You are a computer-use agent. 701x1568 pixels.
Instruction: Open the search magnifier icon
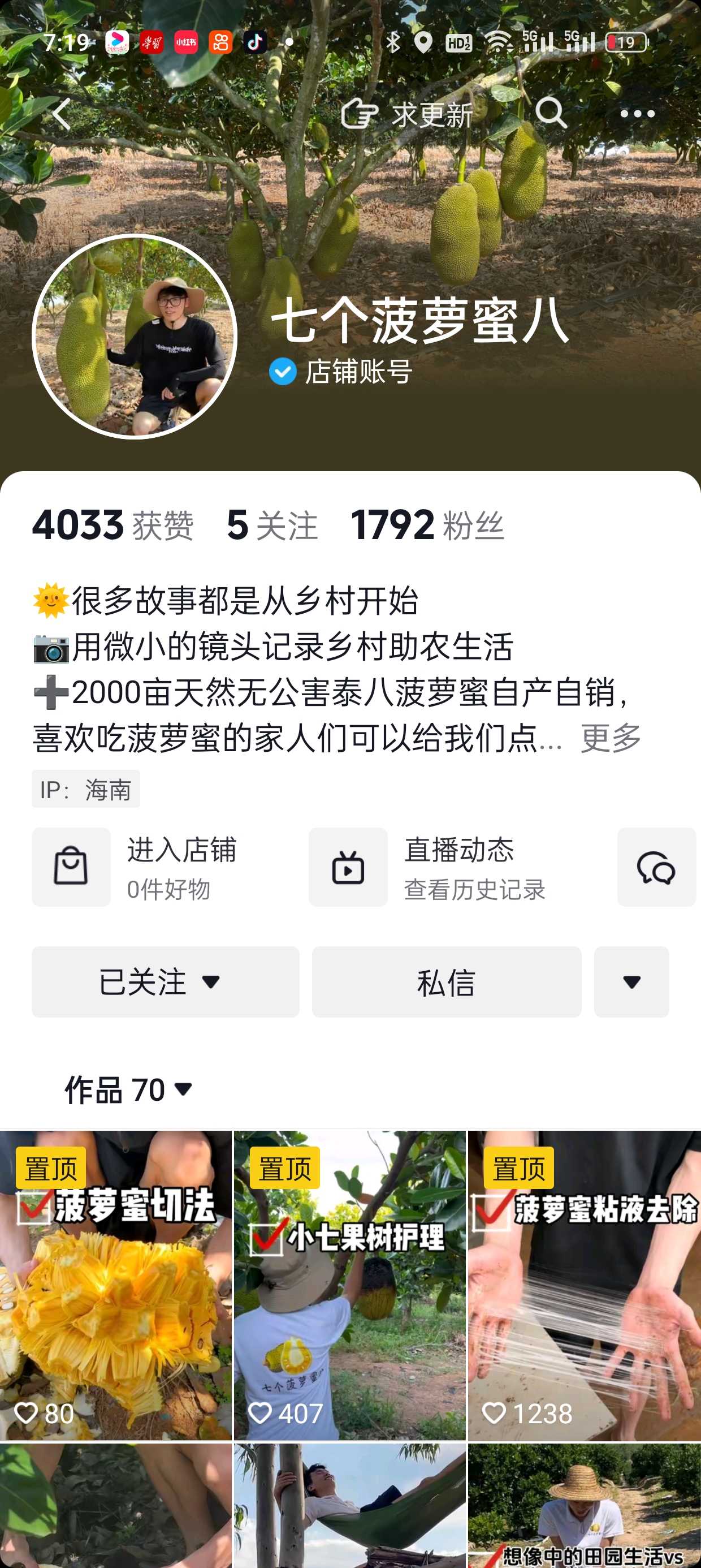click(x=551, y=113)
